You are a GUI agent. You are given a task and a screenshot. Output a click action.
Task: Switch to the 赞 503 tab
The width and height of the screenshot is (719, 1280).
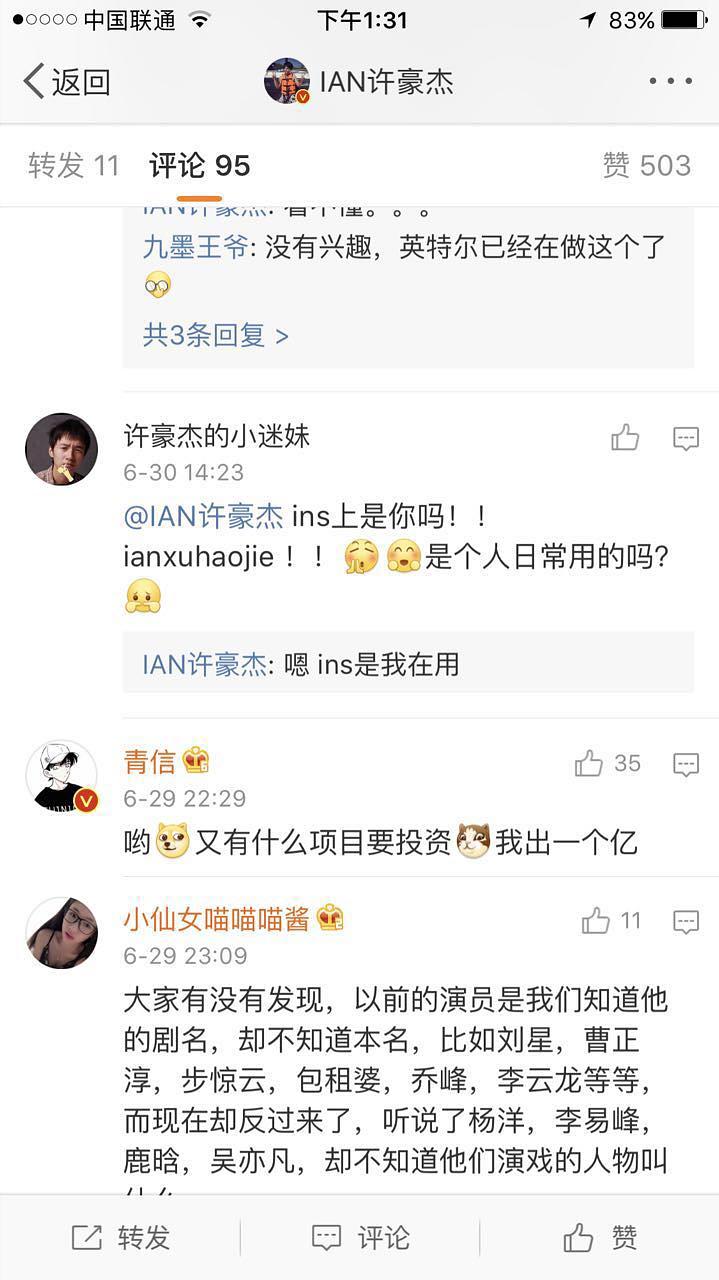(x=647, y=166)
